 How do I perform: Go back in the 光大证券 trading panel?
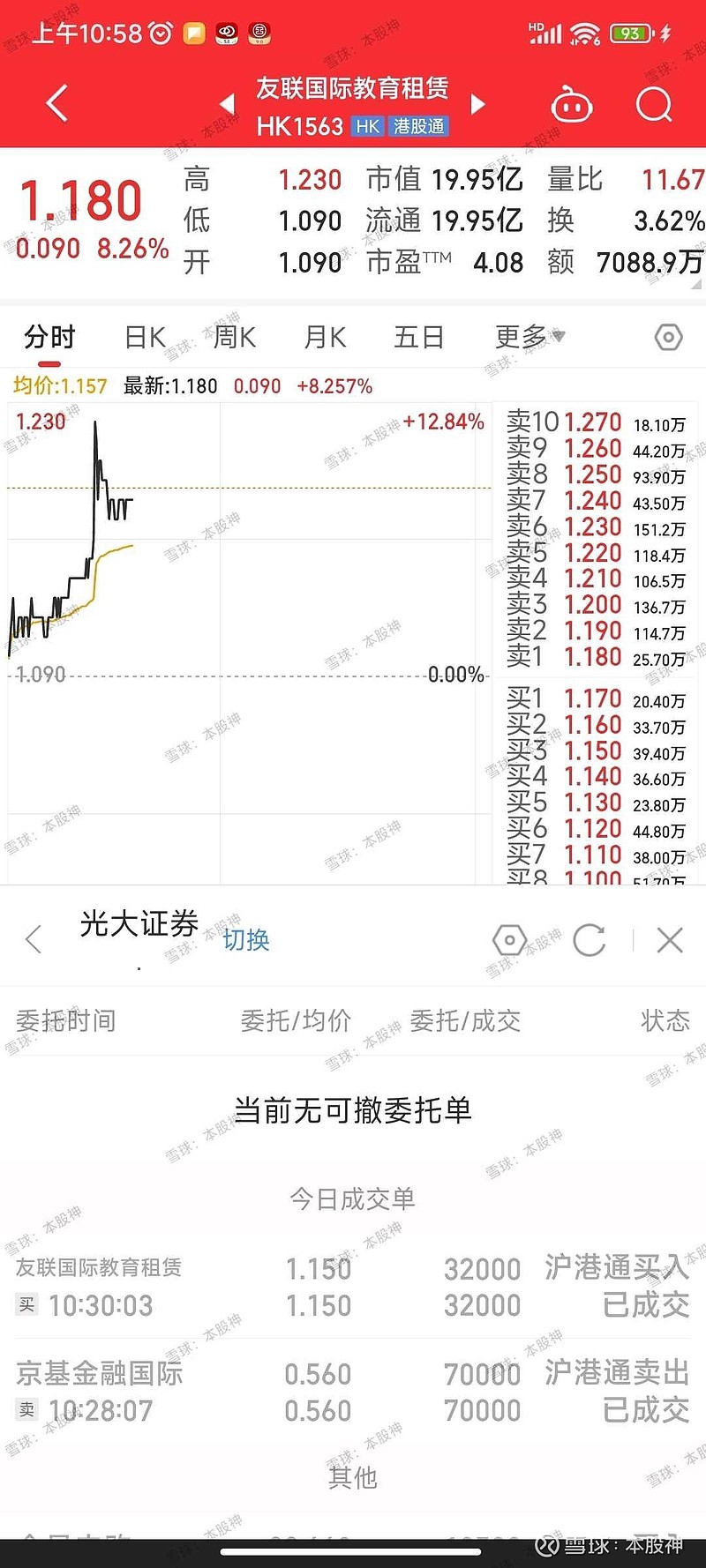pyautogui.click(x=34, y=940)
